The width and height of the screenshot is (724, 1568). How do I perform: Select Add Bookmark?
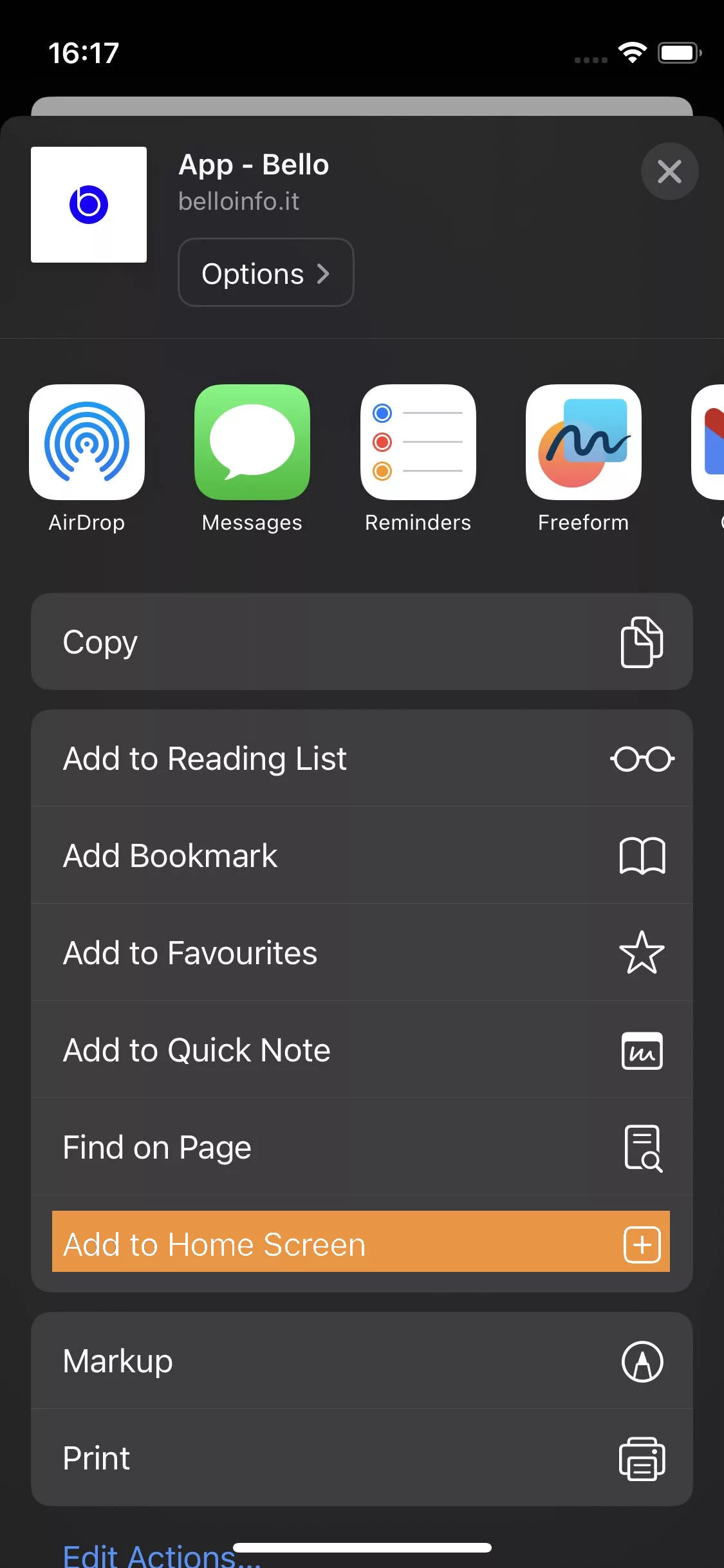pos(362,855)
